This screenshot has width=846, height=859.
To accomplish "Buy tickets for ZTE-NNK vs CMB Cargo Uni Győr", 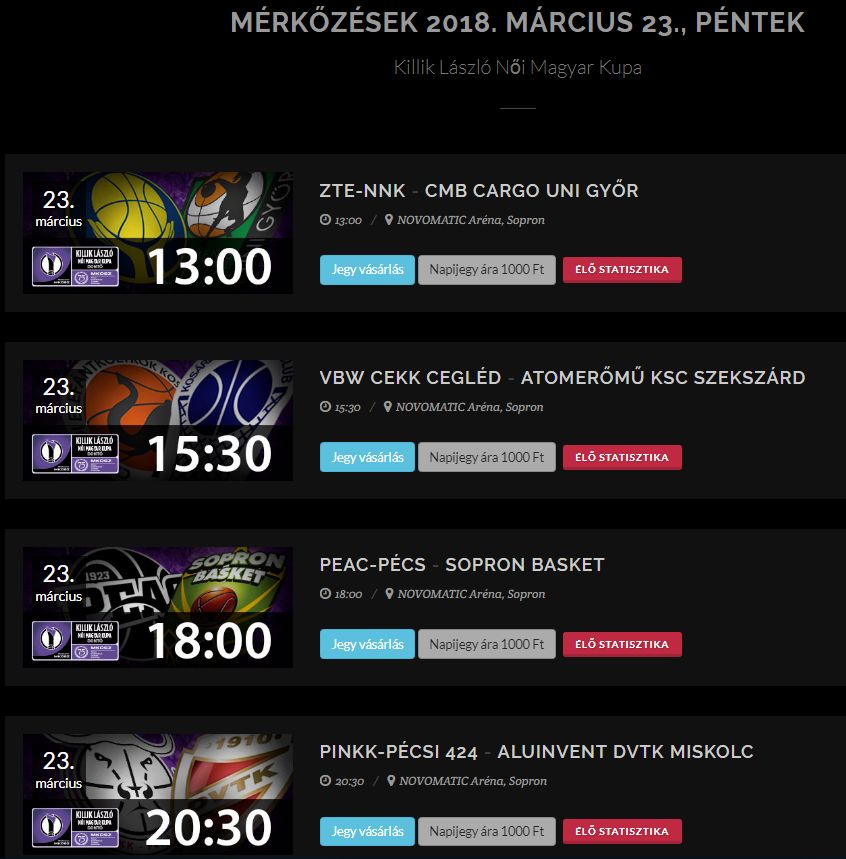I will click(367, 270).
